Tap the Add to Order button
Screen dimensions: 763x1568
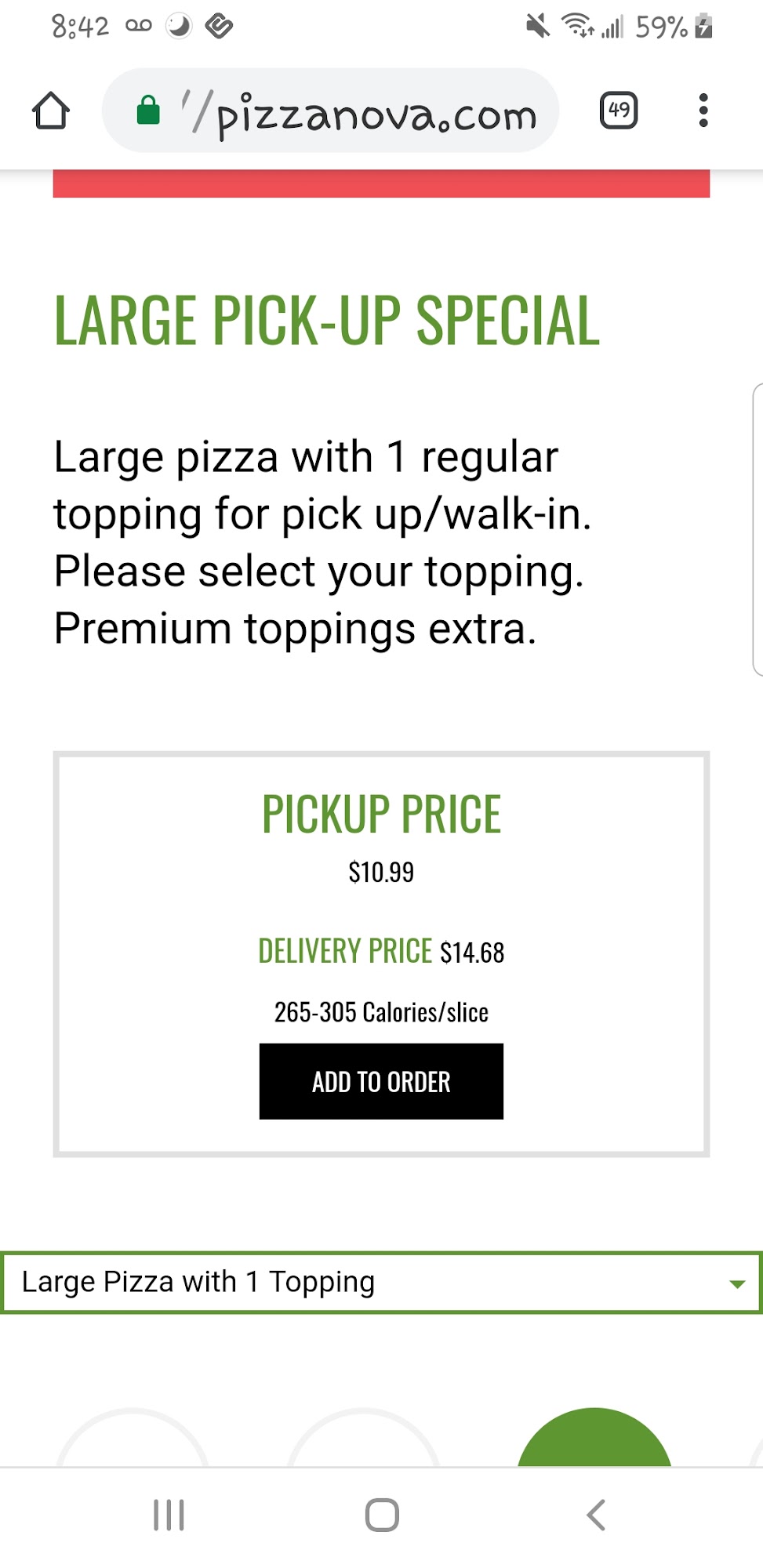pos(381,1081)
